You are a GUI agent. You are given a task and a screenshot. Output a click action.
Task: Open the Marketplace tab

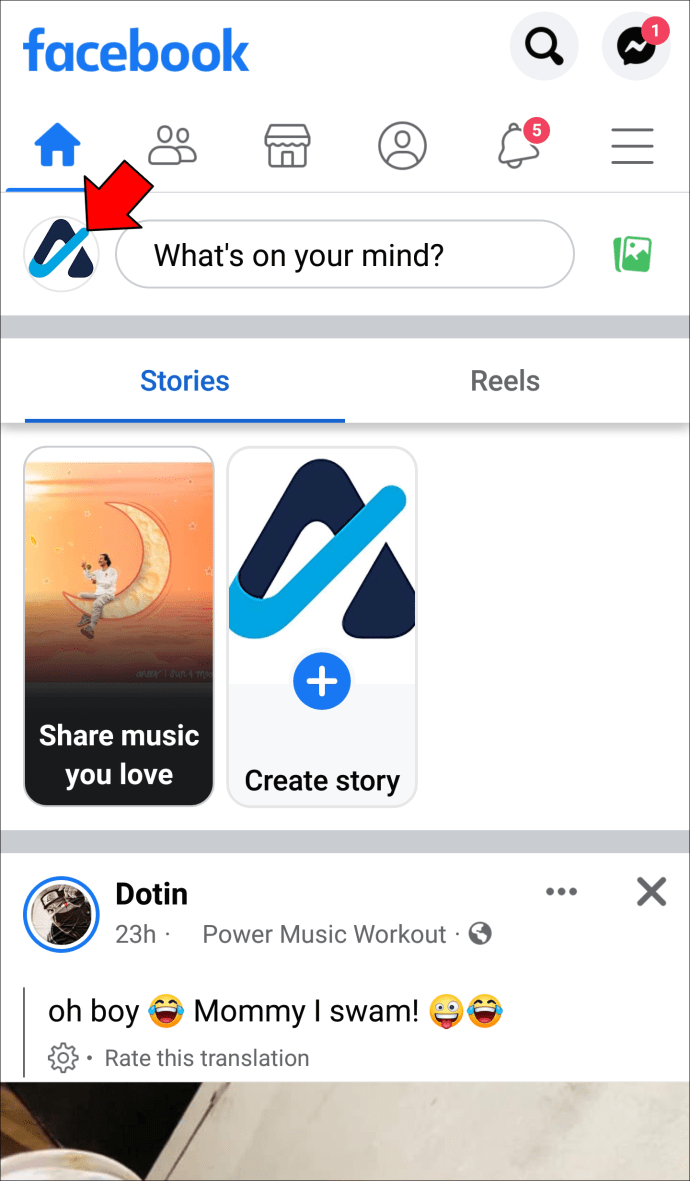287,146
